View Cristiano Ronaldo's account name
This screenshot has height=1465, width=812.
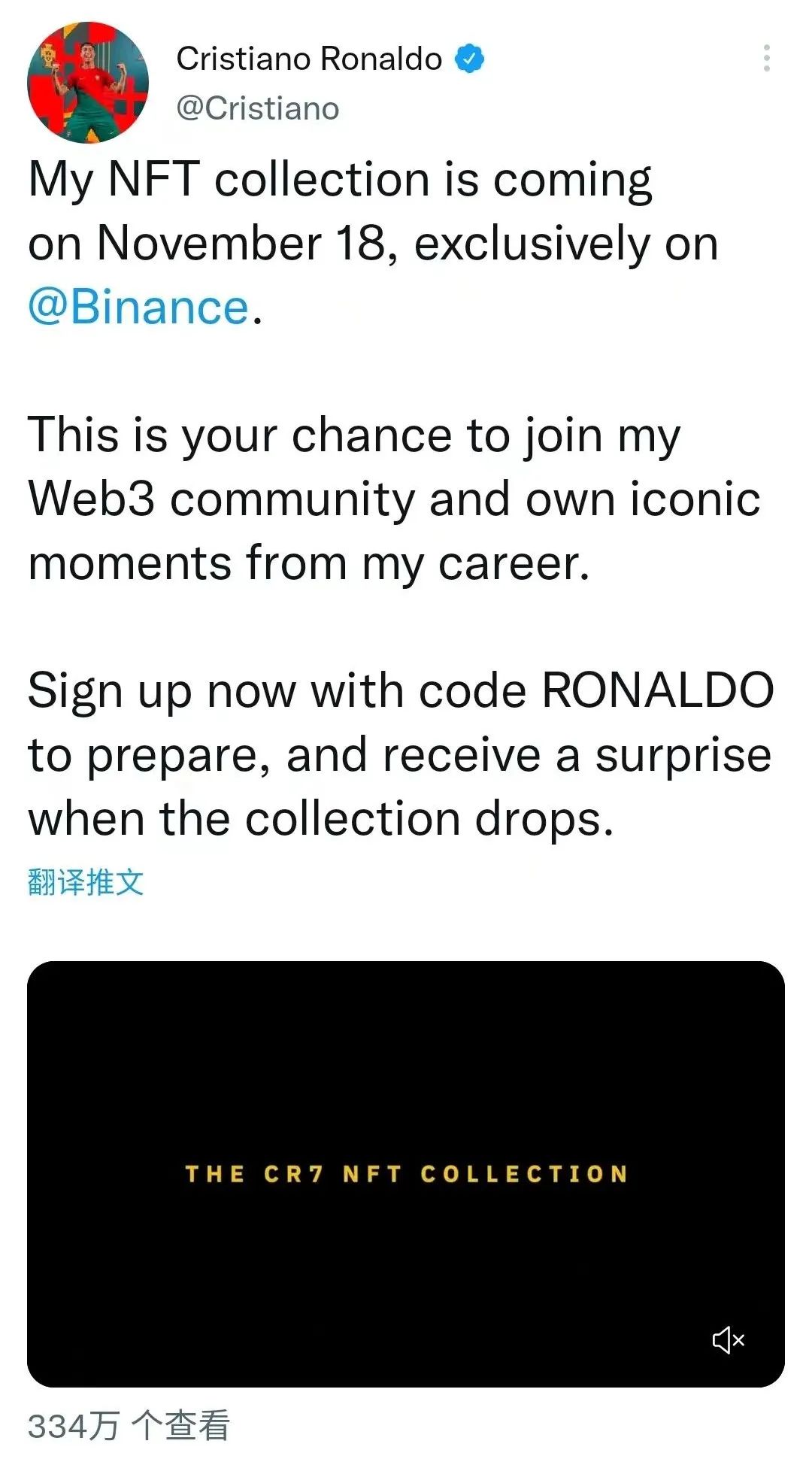(309, 59)
